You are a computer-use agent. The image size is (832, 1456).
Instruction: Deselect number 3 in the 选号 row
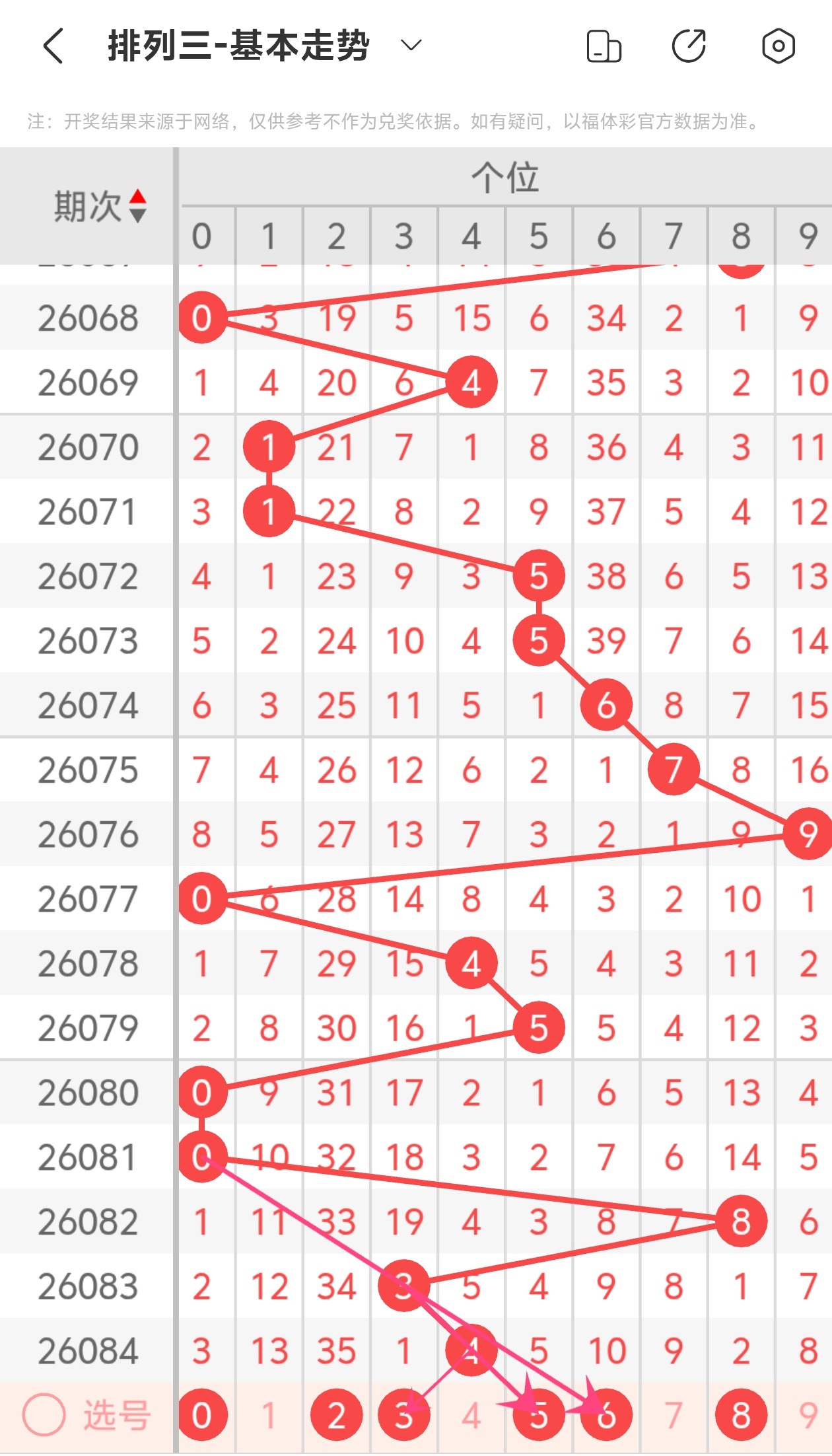click(x=404, y=1415)
